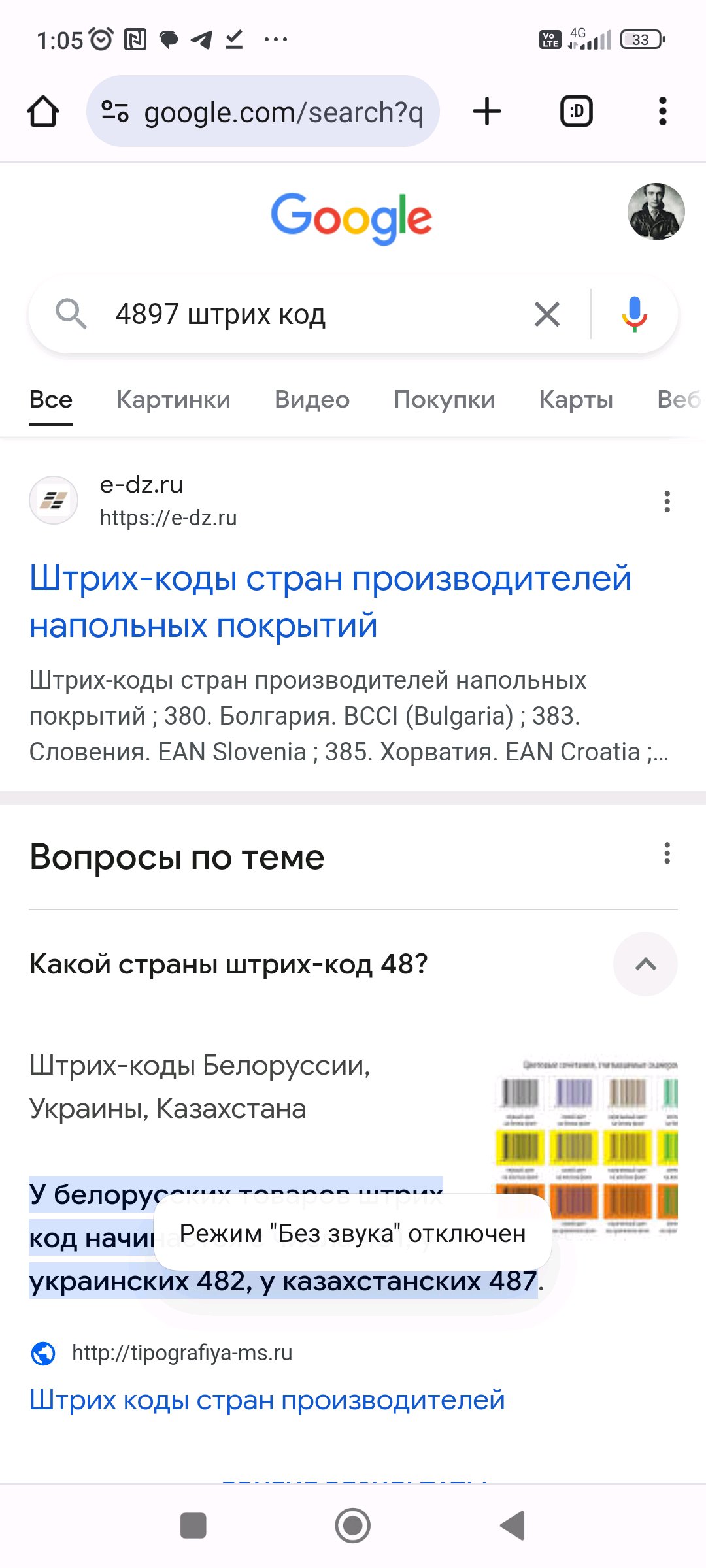Switch to the Видео tab
This screenshot has height=1568, width=706.
[312, 400]
